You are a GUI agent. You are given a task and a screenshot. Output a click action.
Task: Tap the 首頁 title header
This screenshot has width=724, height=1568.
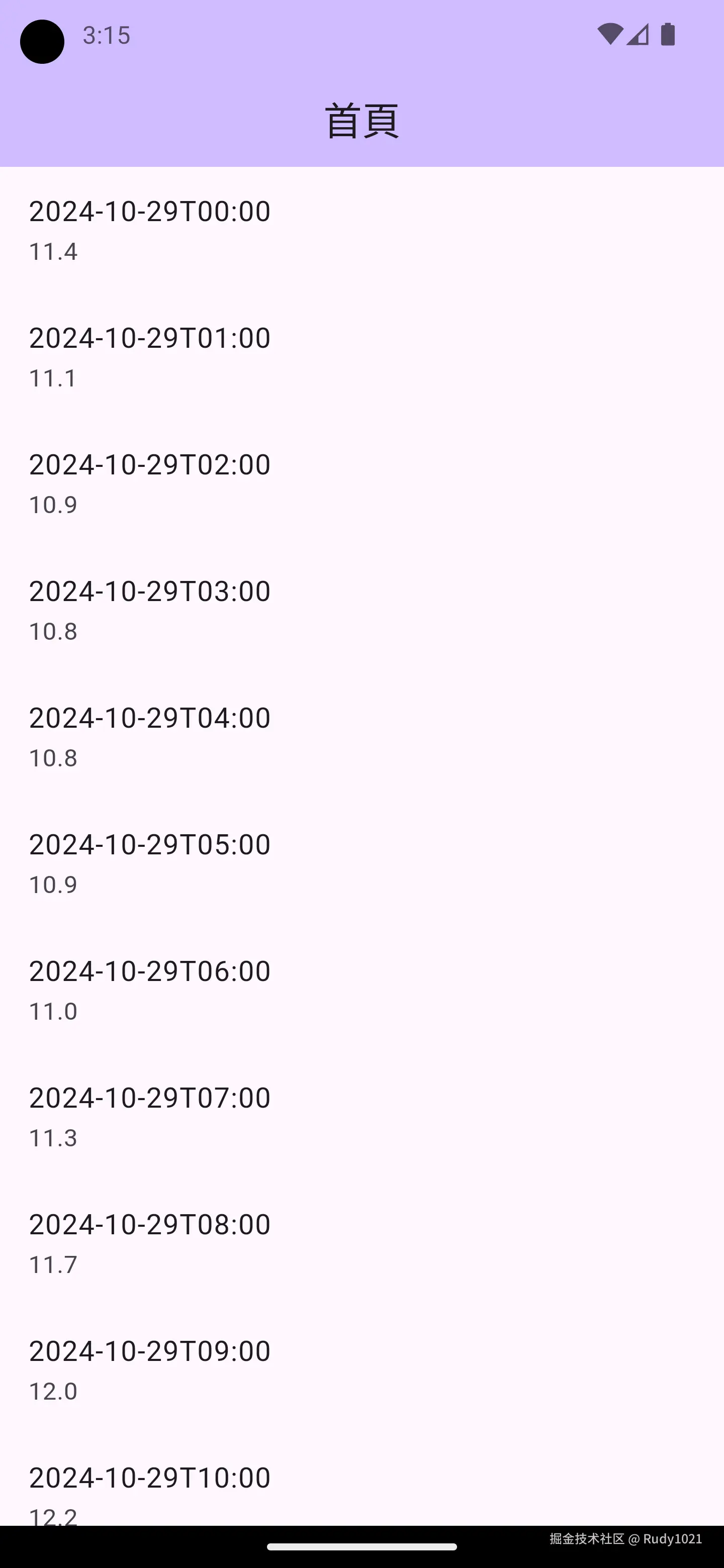click(x=361, y=121)
